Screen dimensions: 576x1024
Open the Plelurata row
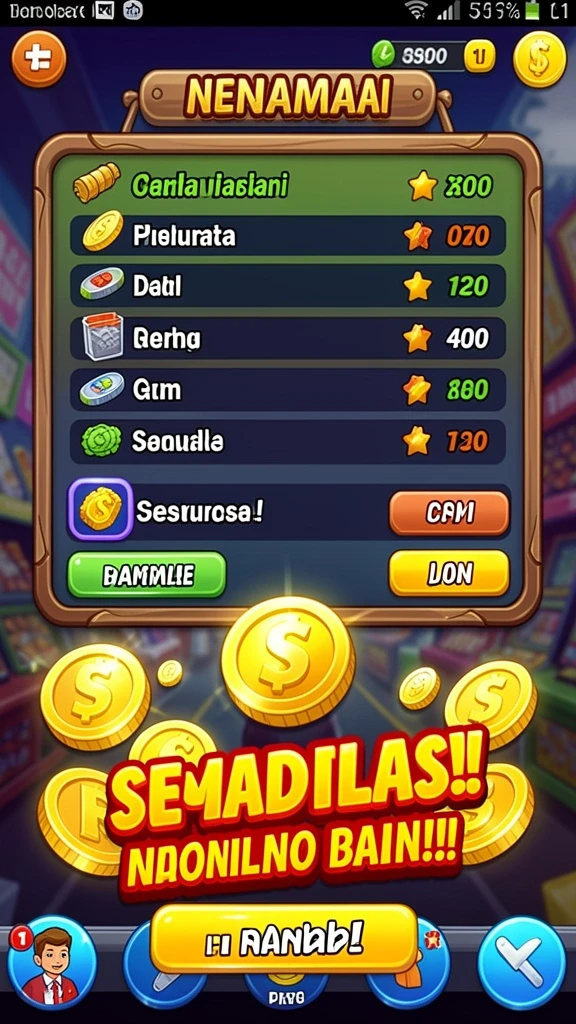click(287, 235)
